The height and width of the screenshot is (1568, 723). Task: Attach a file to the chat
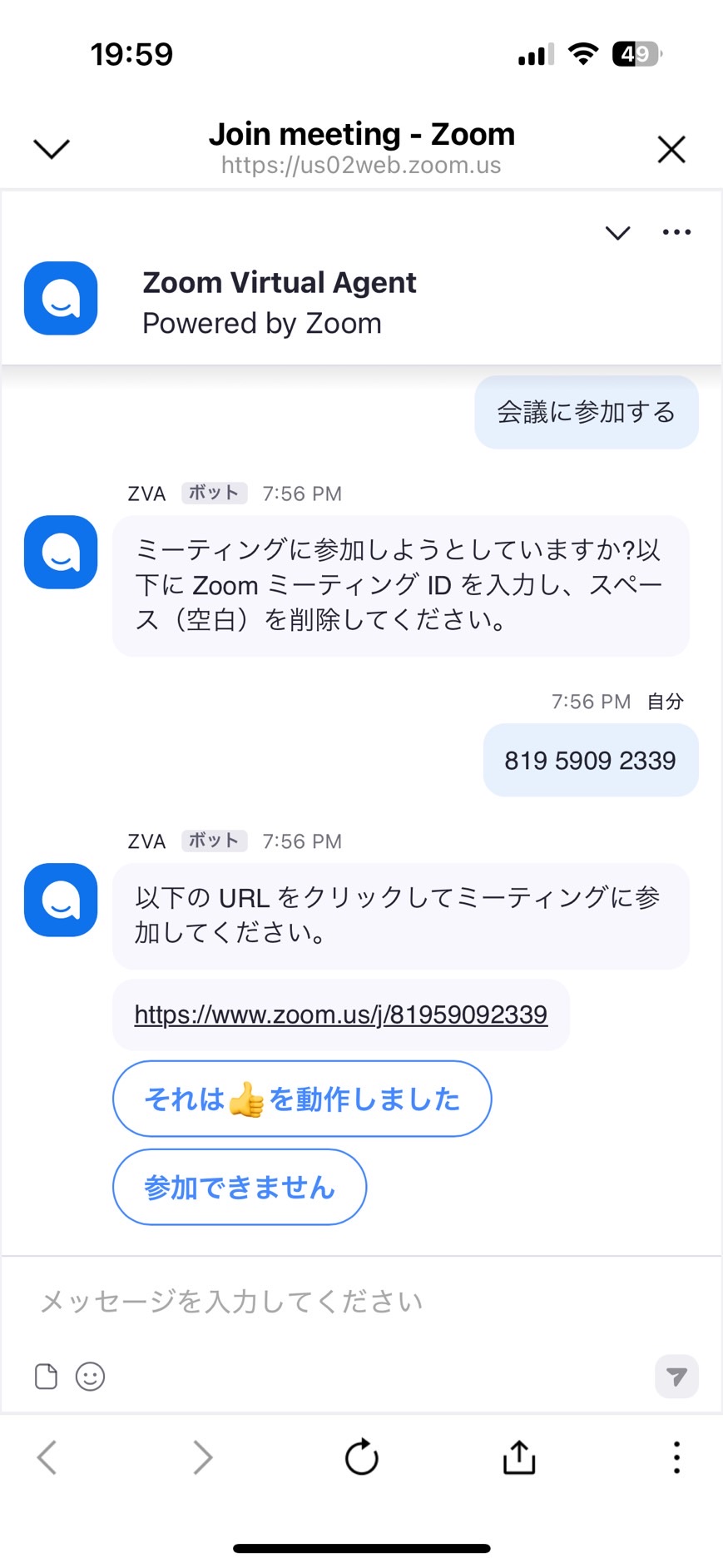(x=47, y=1377)
